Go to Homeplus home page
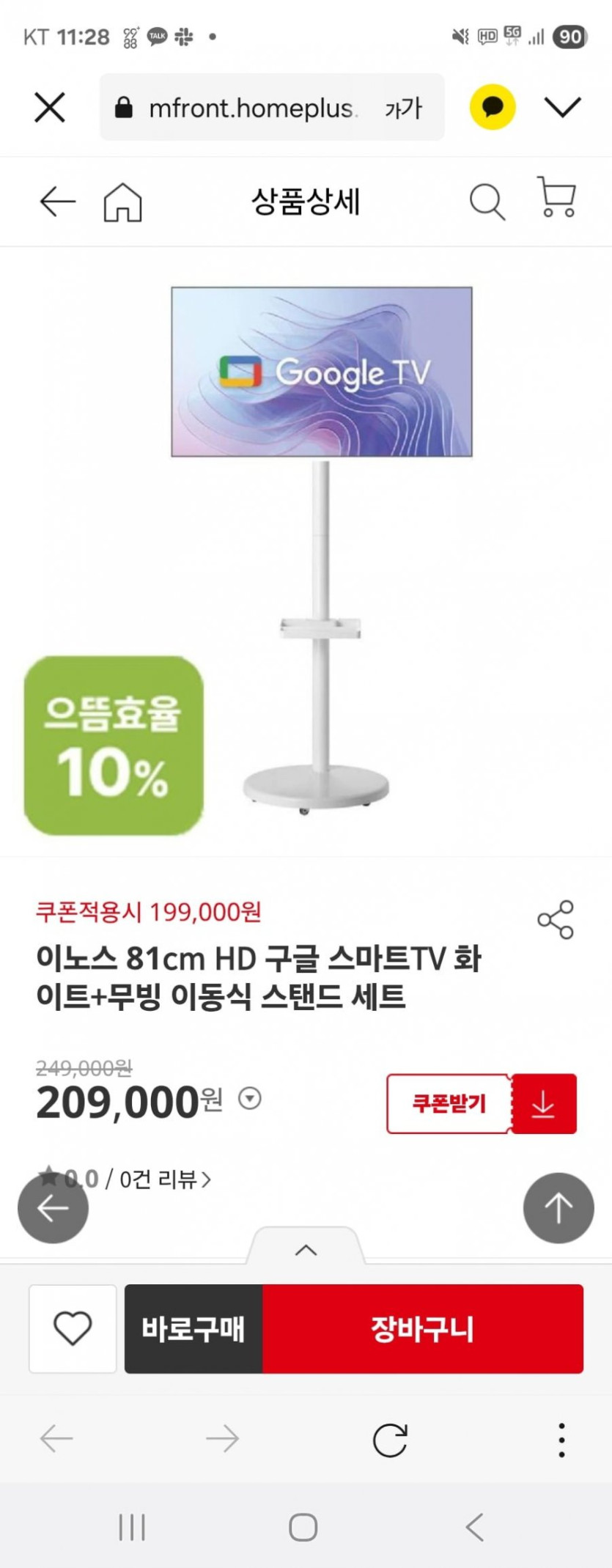Image resolution: width=612 pixels, height=1568 pixels. click(x=122, y=202)
